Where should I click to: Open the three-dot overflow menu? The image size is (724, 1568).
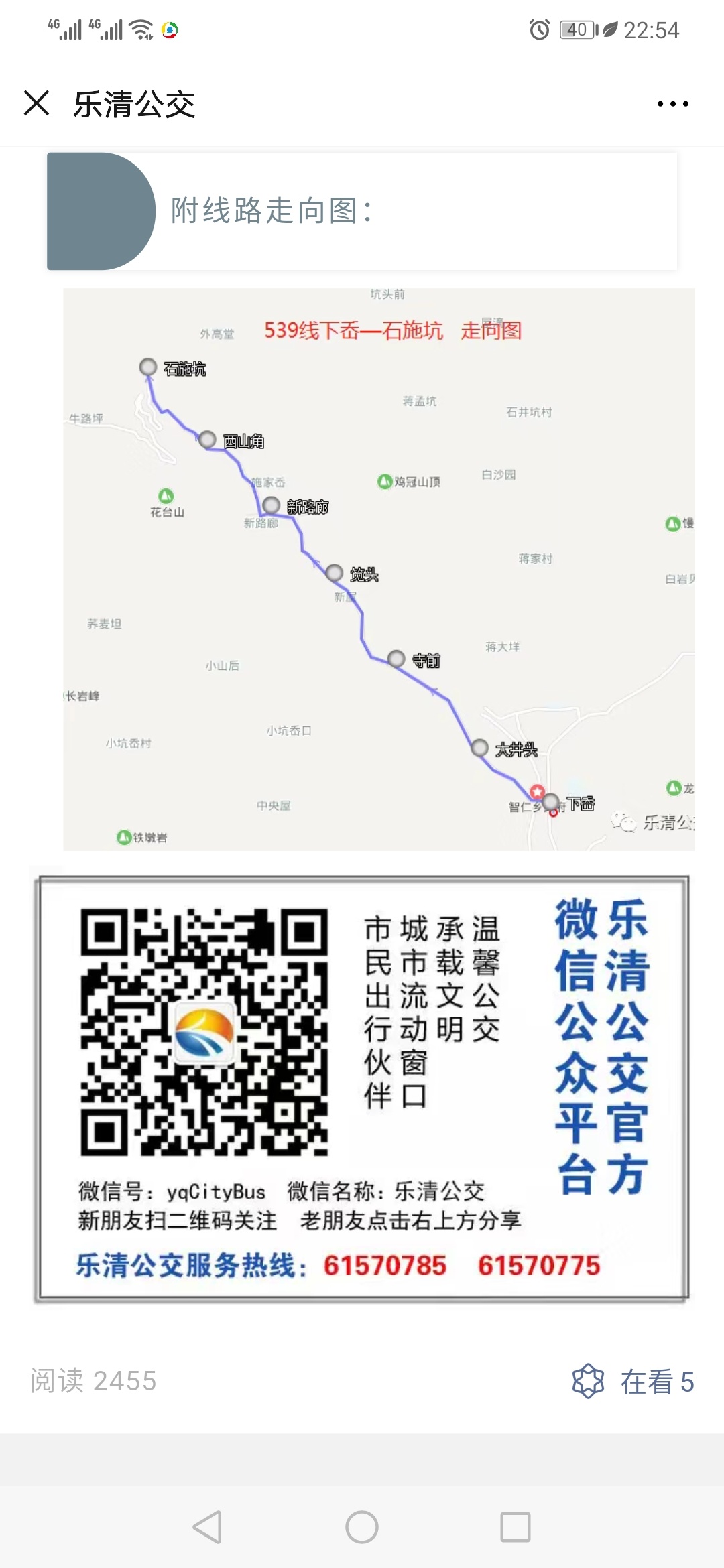[x=672, y=104]
